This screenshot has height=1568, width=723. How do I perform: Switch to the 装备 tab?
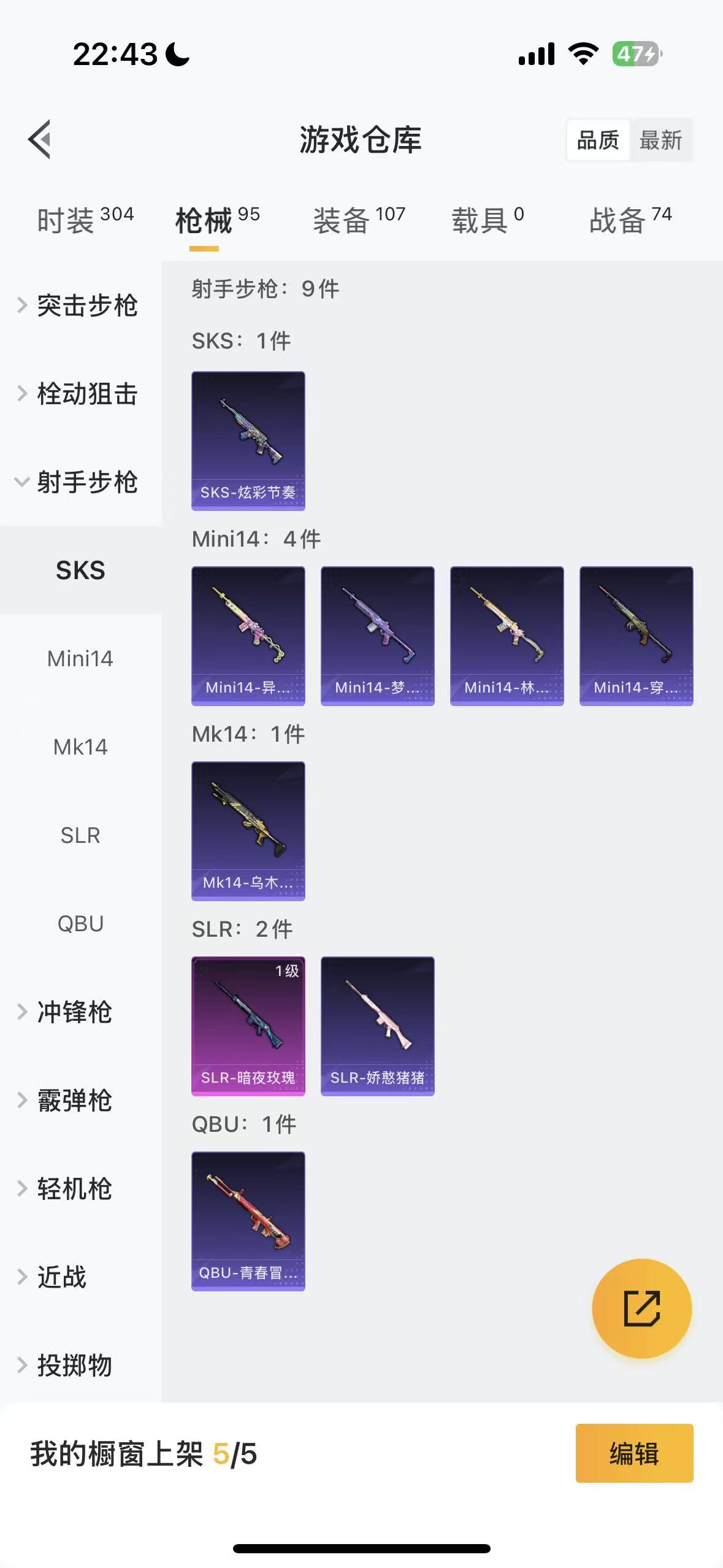tap(359, 220)
